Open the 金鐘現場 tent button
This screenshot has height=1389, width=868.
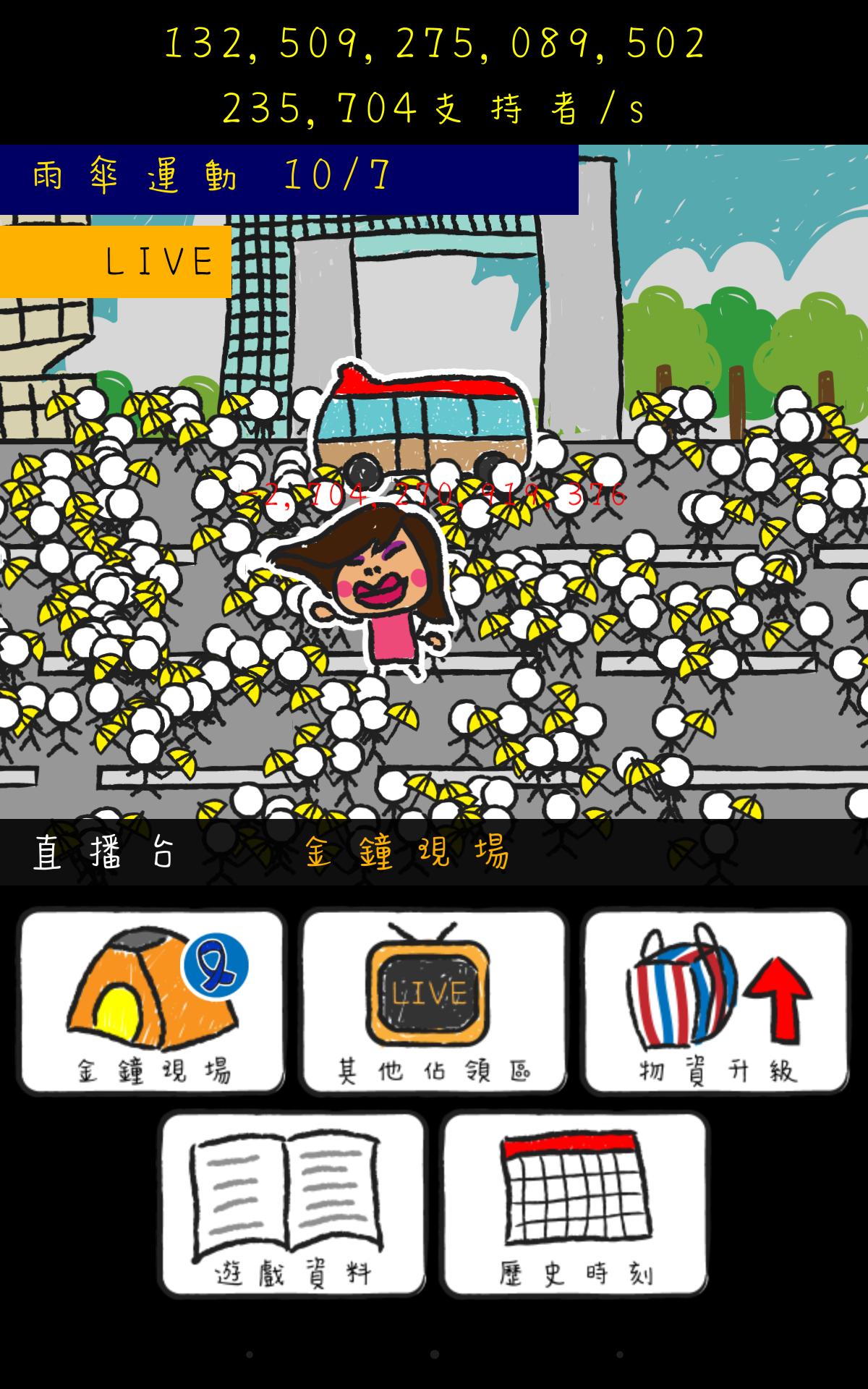pos(152,1001)
